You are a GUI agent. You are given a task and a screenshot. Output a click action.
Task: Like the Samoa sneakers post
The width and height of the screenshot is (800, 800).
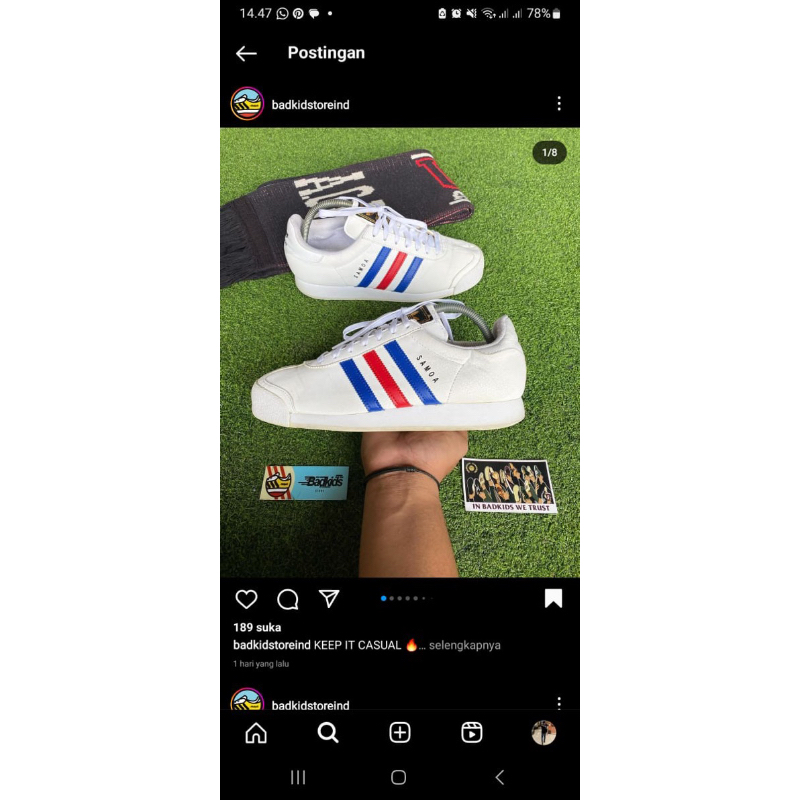coord(246,599)
